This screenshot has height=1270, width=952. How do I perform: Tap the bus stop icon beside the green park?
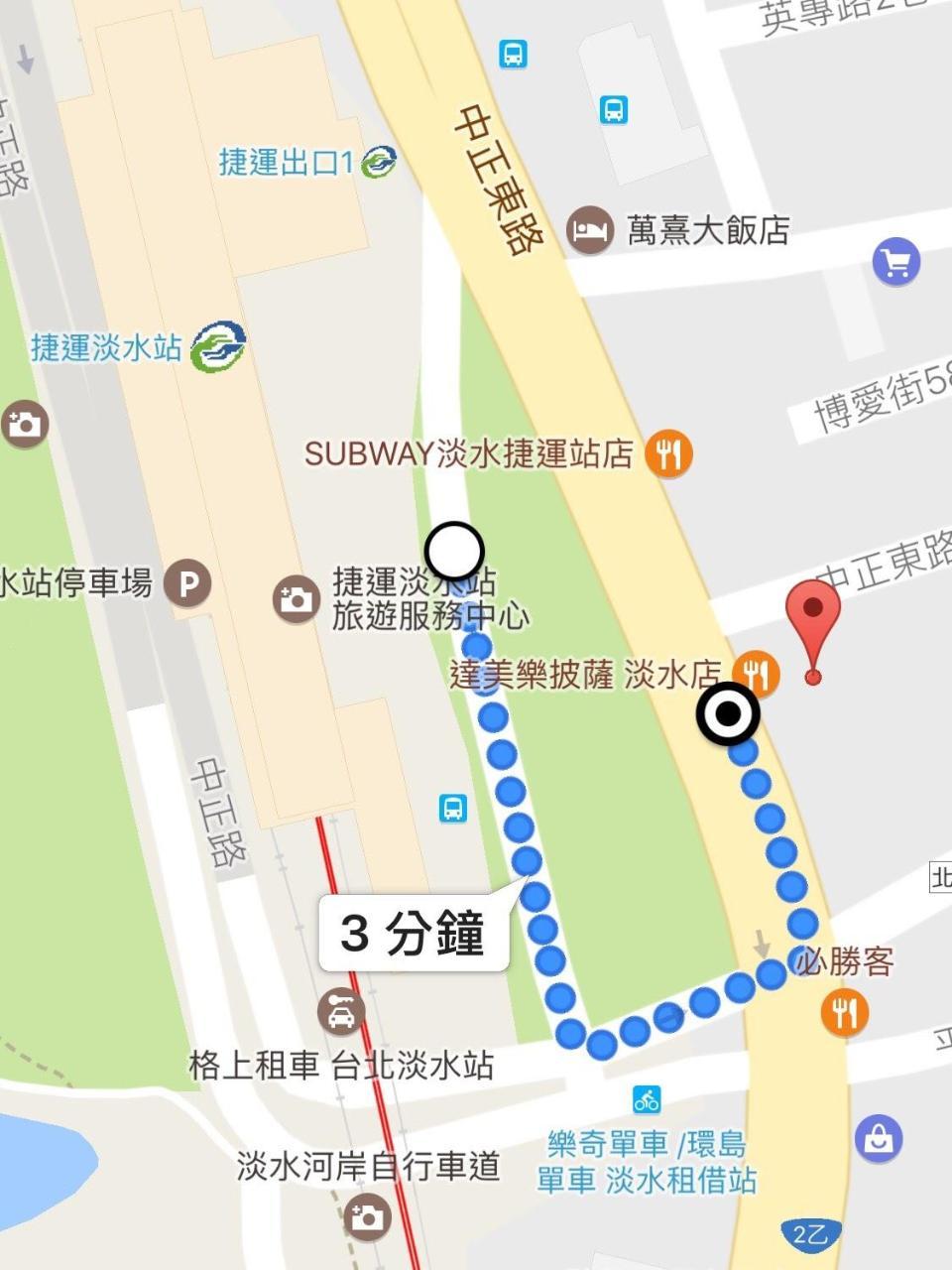[x=453, y=808]
